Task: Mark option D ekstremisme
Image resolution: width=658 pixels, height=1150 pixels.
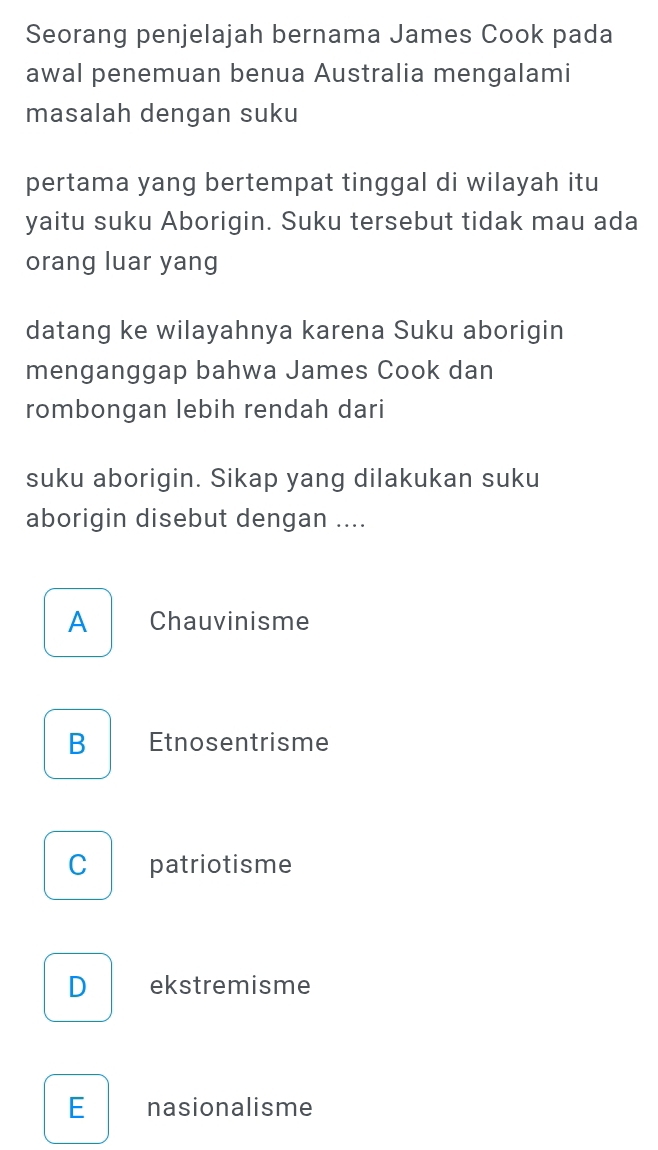Action: [78, 986]
